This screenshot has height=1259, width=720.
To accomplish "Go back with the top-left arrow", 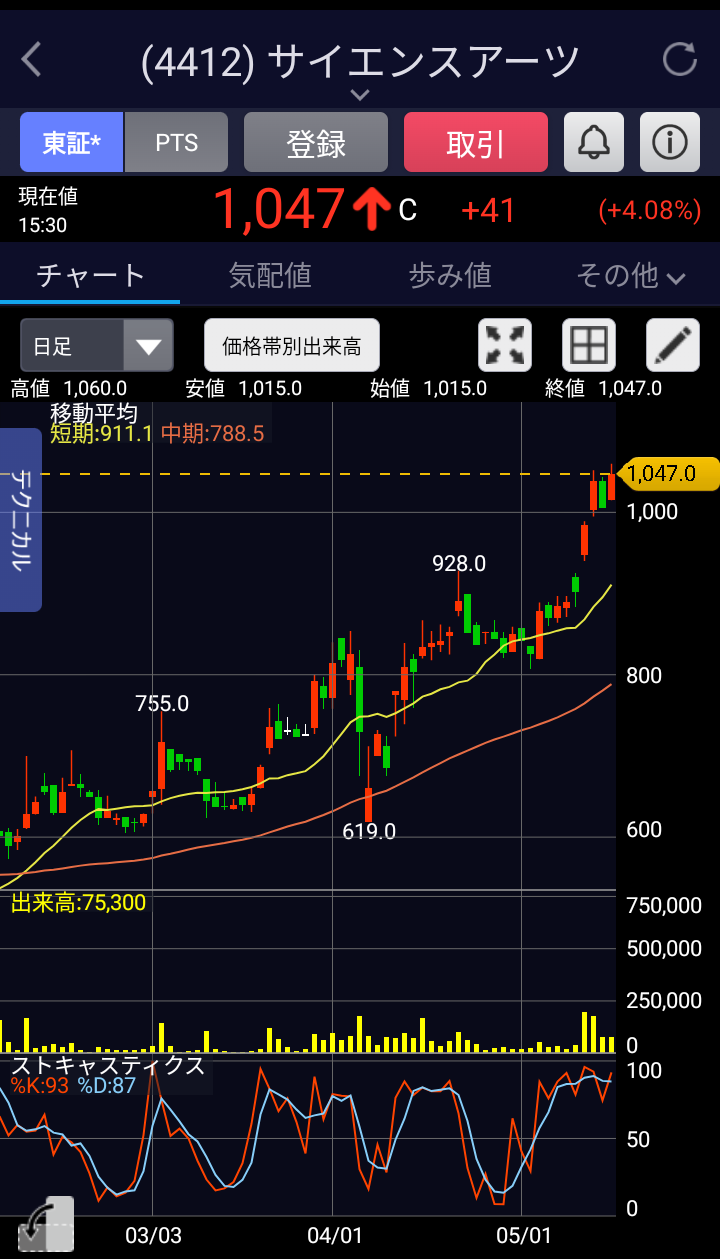I will (x=32, y=60).
